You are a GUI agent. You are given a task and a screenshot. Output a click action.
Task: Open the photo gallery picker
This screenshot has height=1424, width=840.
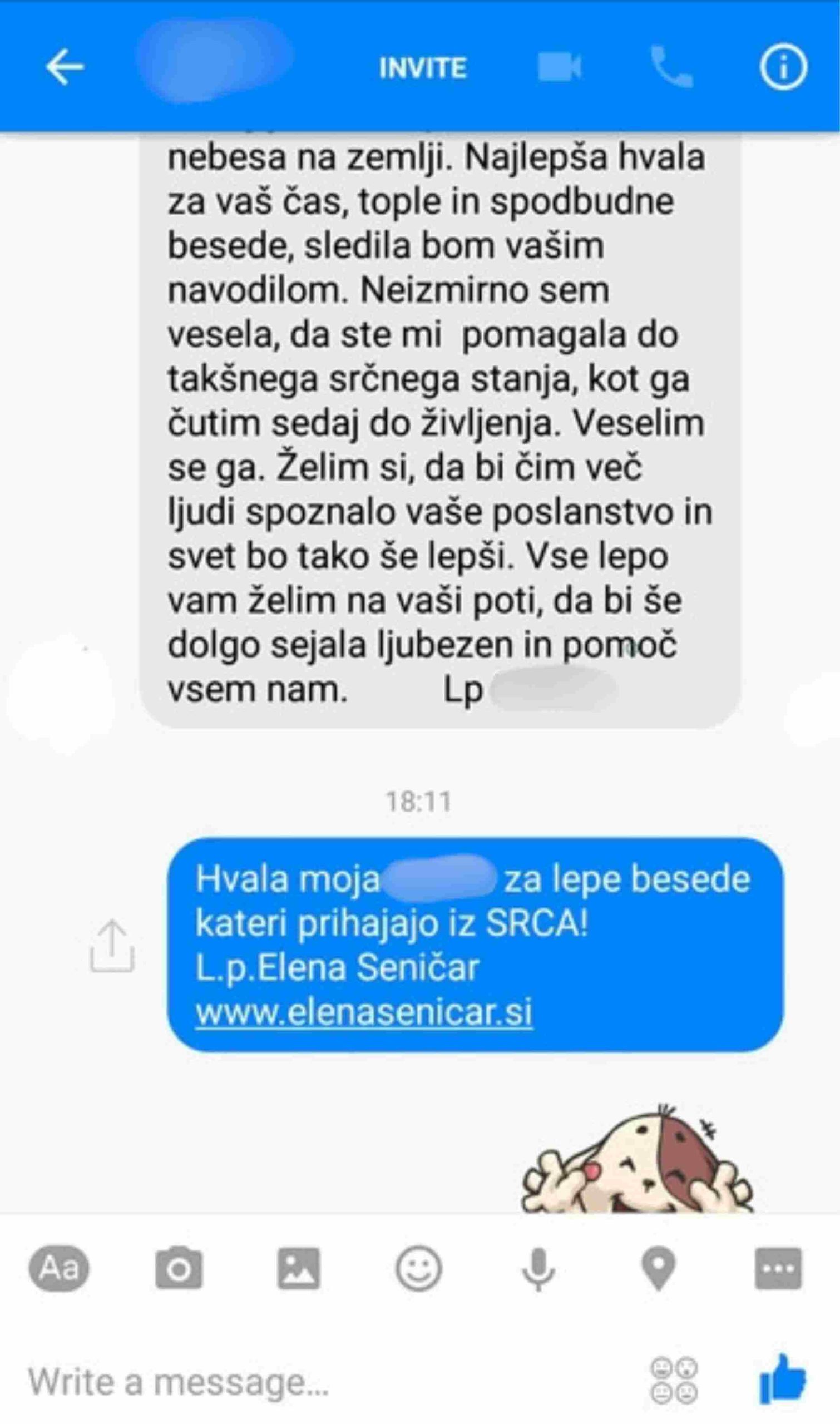[x=299, y=1269]
